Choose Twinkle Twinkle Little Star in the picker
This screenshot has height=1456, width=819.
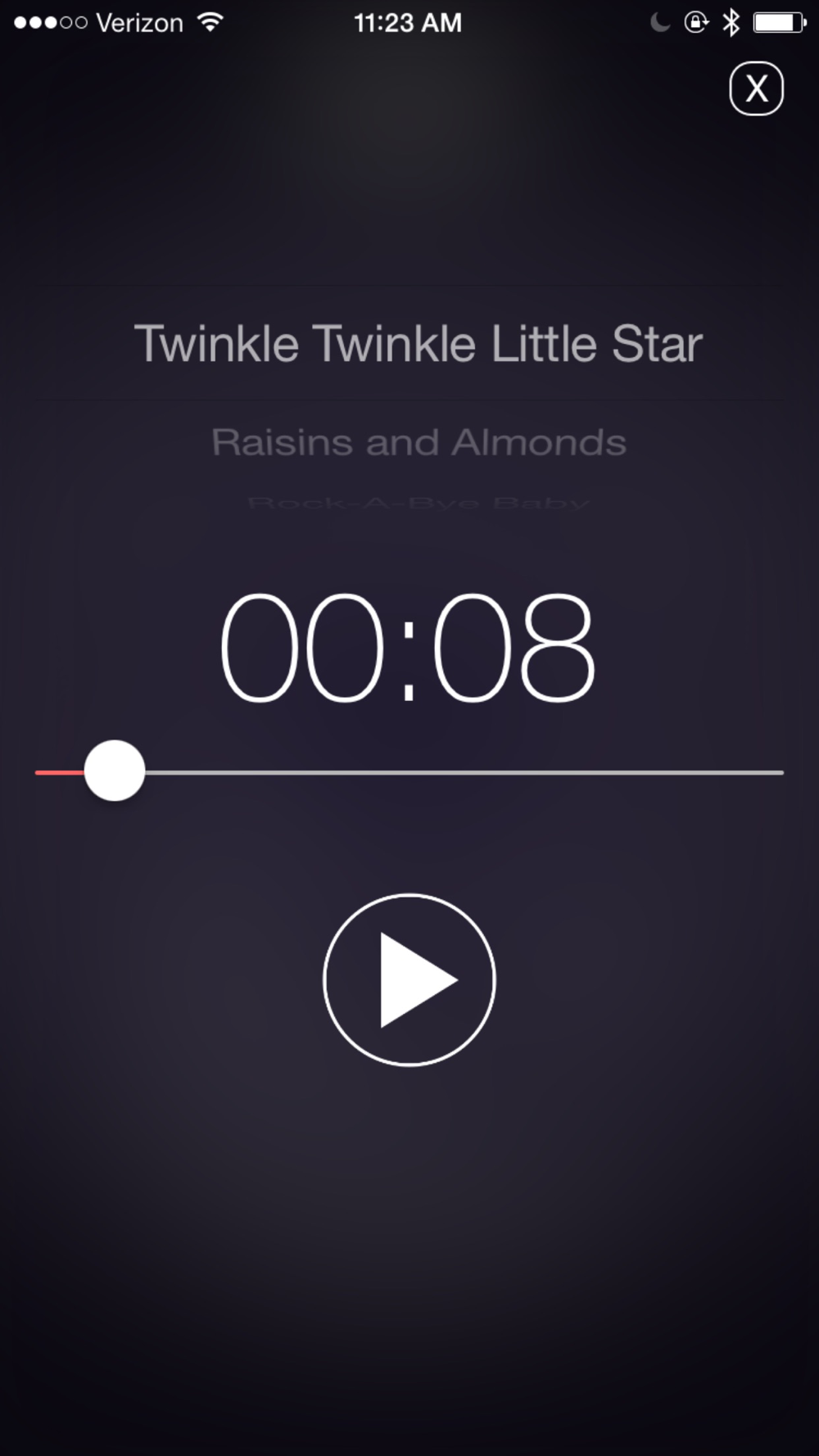click(x=419, y=343)
